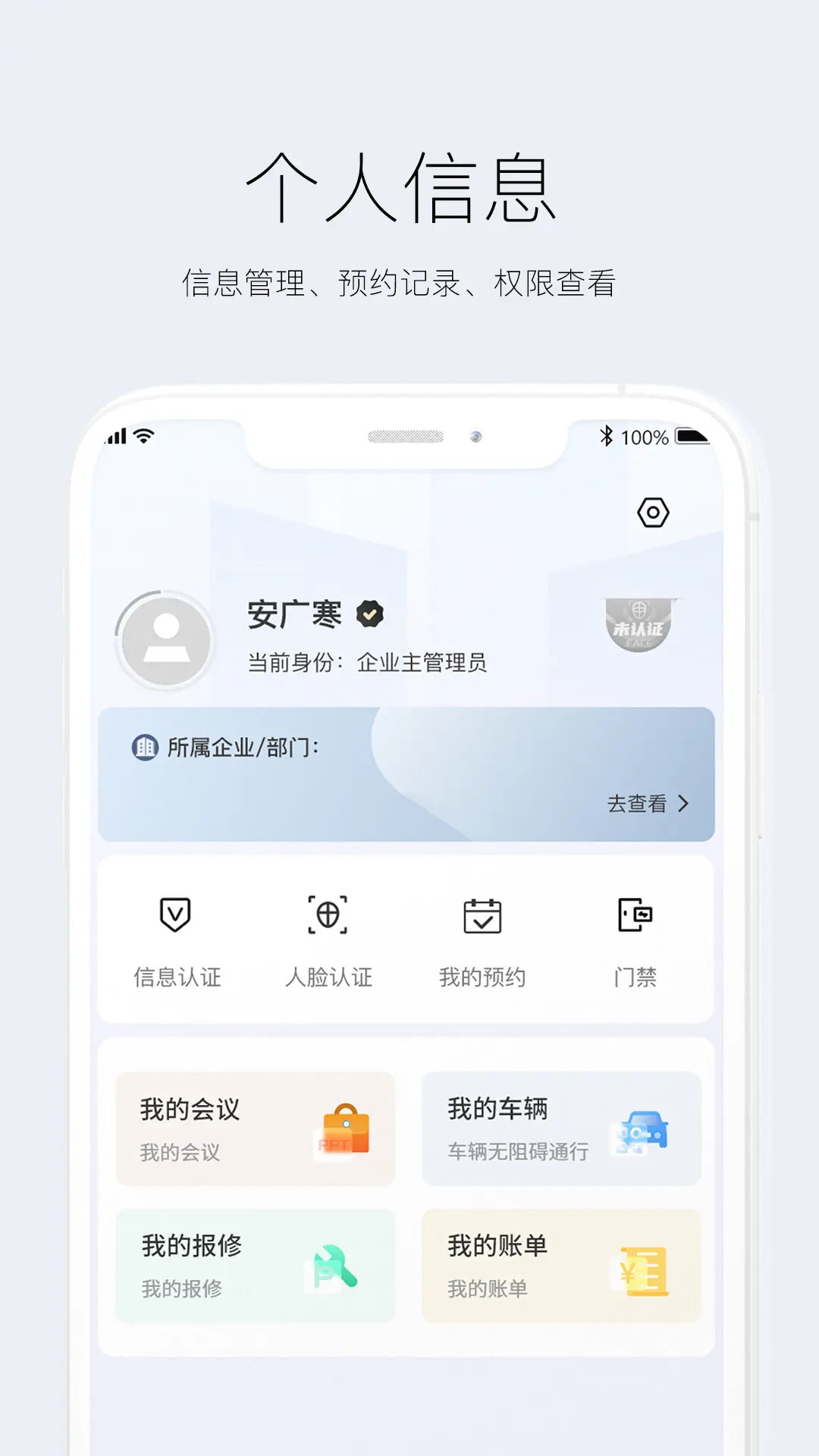Screen dimensions: 819x1456
Task: Tap the verified badge next to 安广寒
Action: (x=369, y=616)
